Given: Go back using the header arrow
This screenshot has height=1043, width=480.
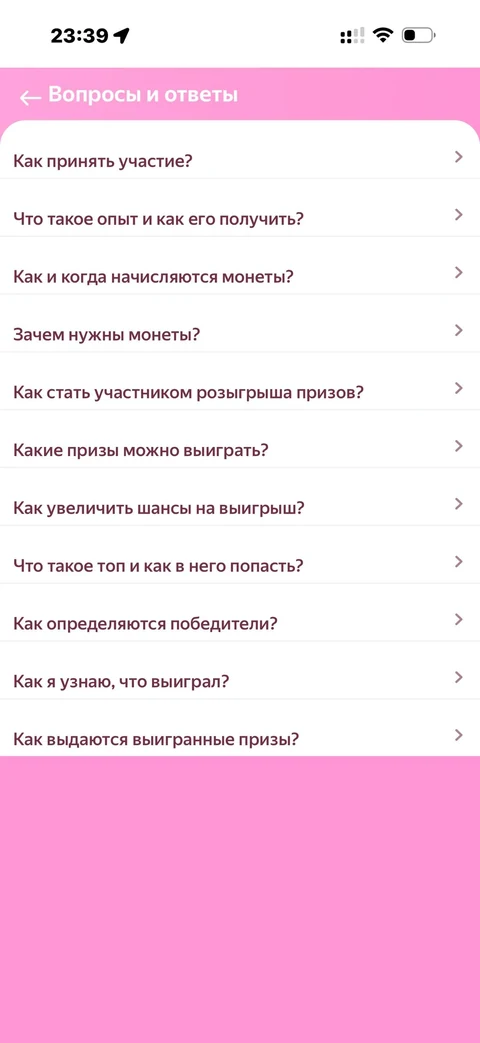Looking at the screenshot, I should coord(30,98).
